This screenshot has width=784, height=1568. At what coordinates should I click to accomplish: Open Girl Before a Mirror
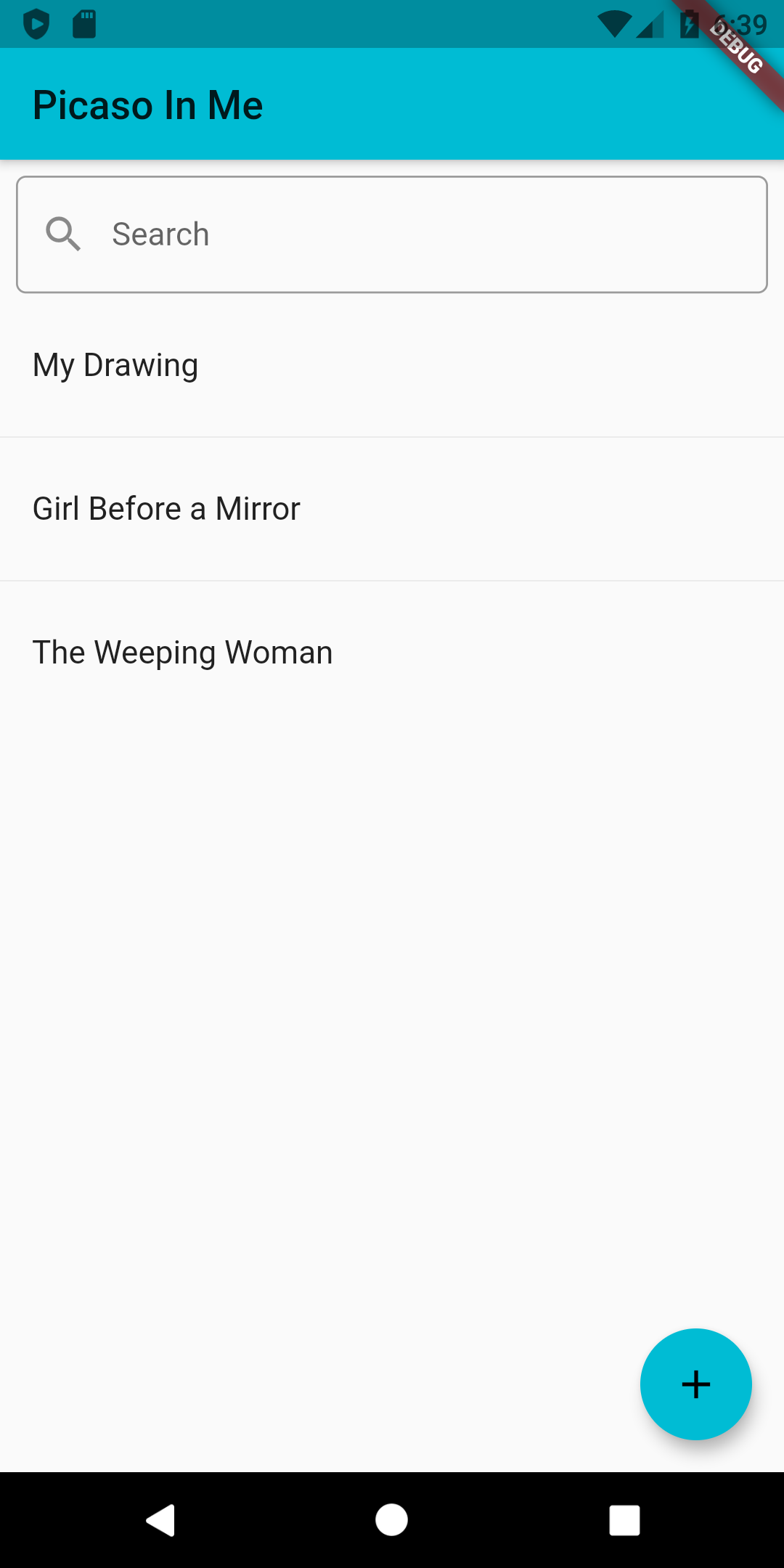click(166, 508)
